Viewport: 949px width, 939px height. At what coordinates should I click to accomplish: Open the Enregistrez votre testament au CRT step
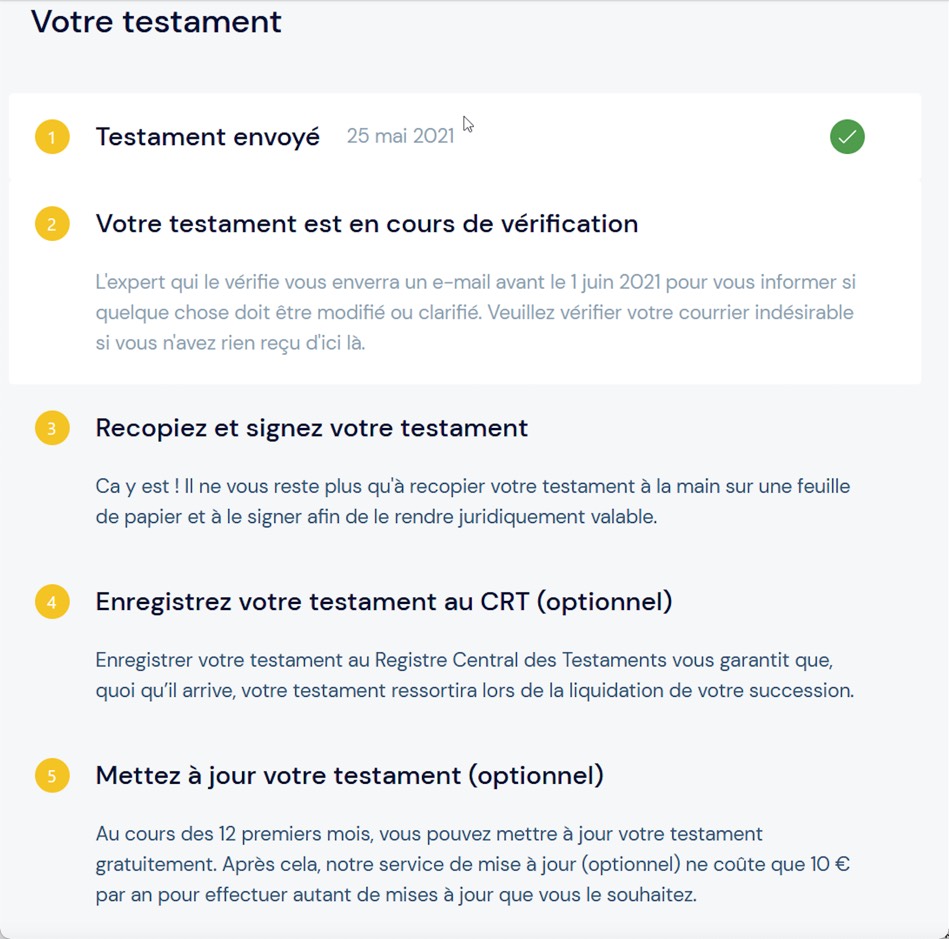[x=383, y=602]
